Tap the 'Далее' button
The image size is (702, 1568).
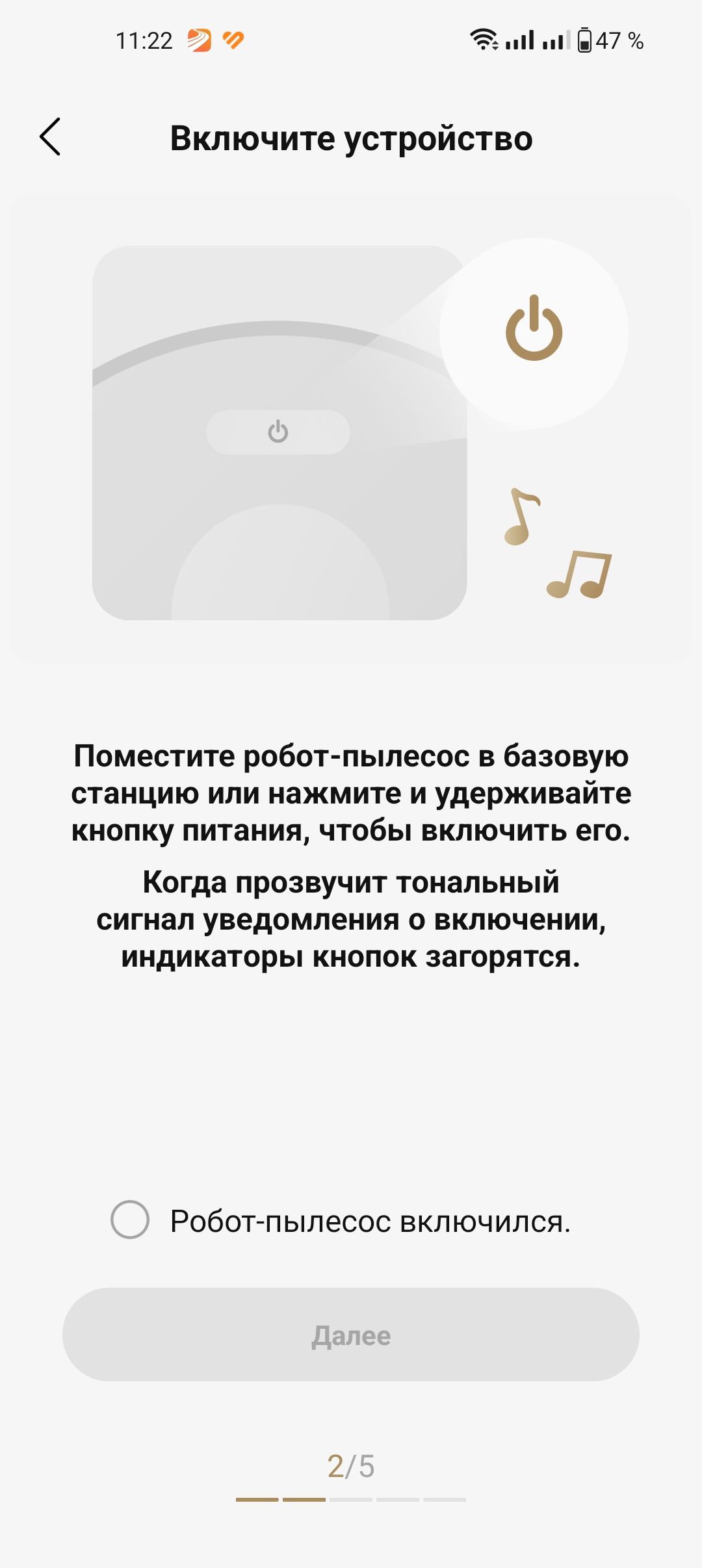click(x=351, y=1335)
